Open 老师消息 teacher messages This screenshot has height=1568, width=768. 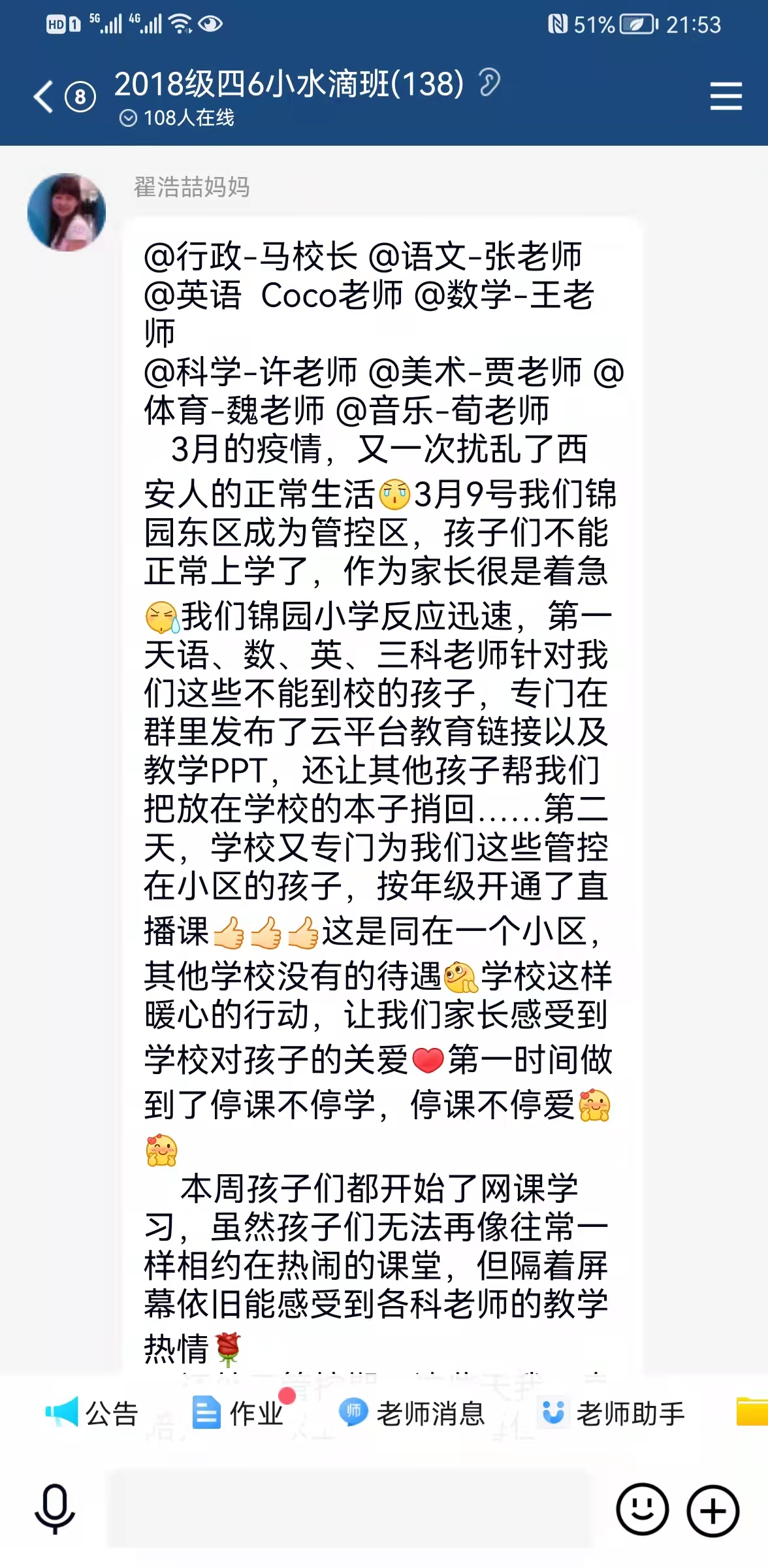(411, 1413)
